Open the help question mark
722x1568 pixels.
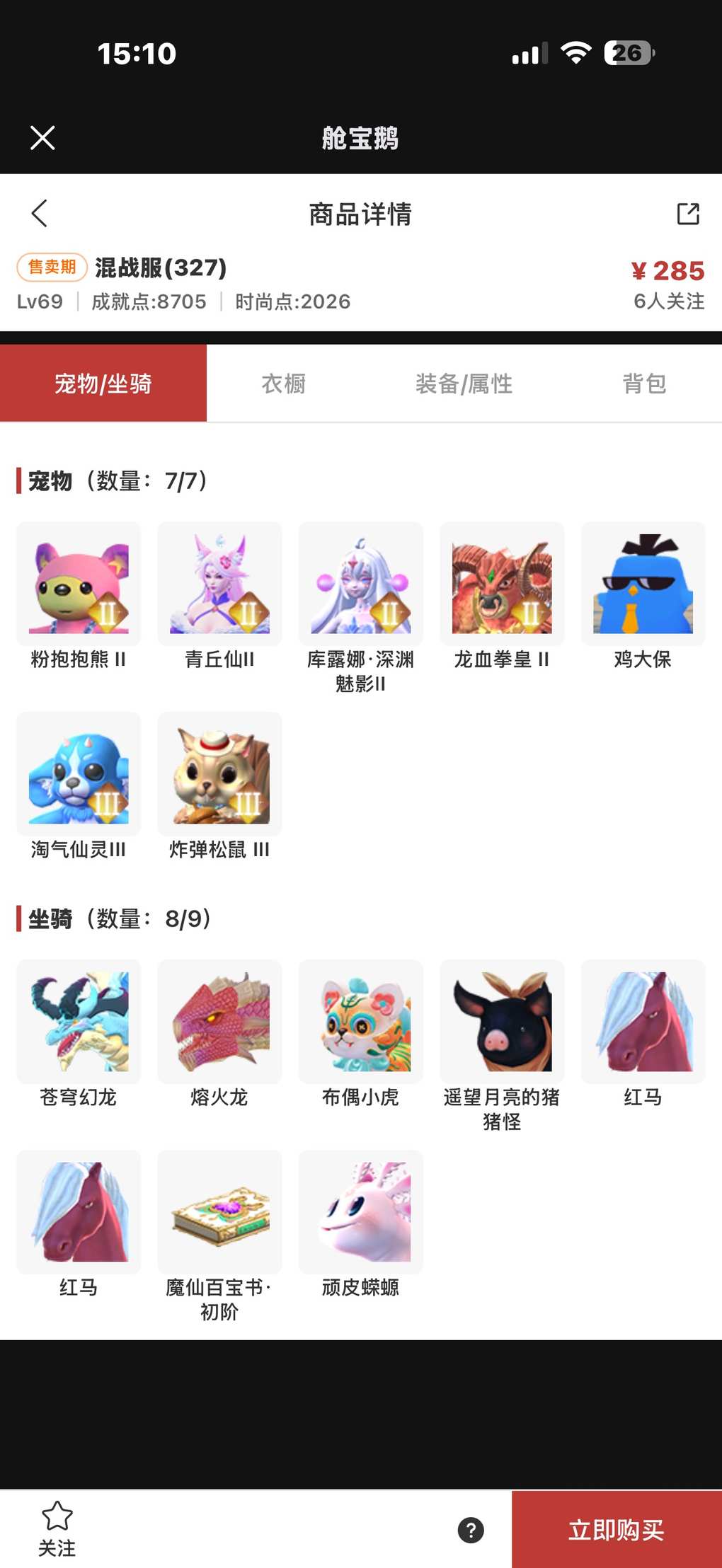pos(471,1530)
